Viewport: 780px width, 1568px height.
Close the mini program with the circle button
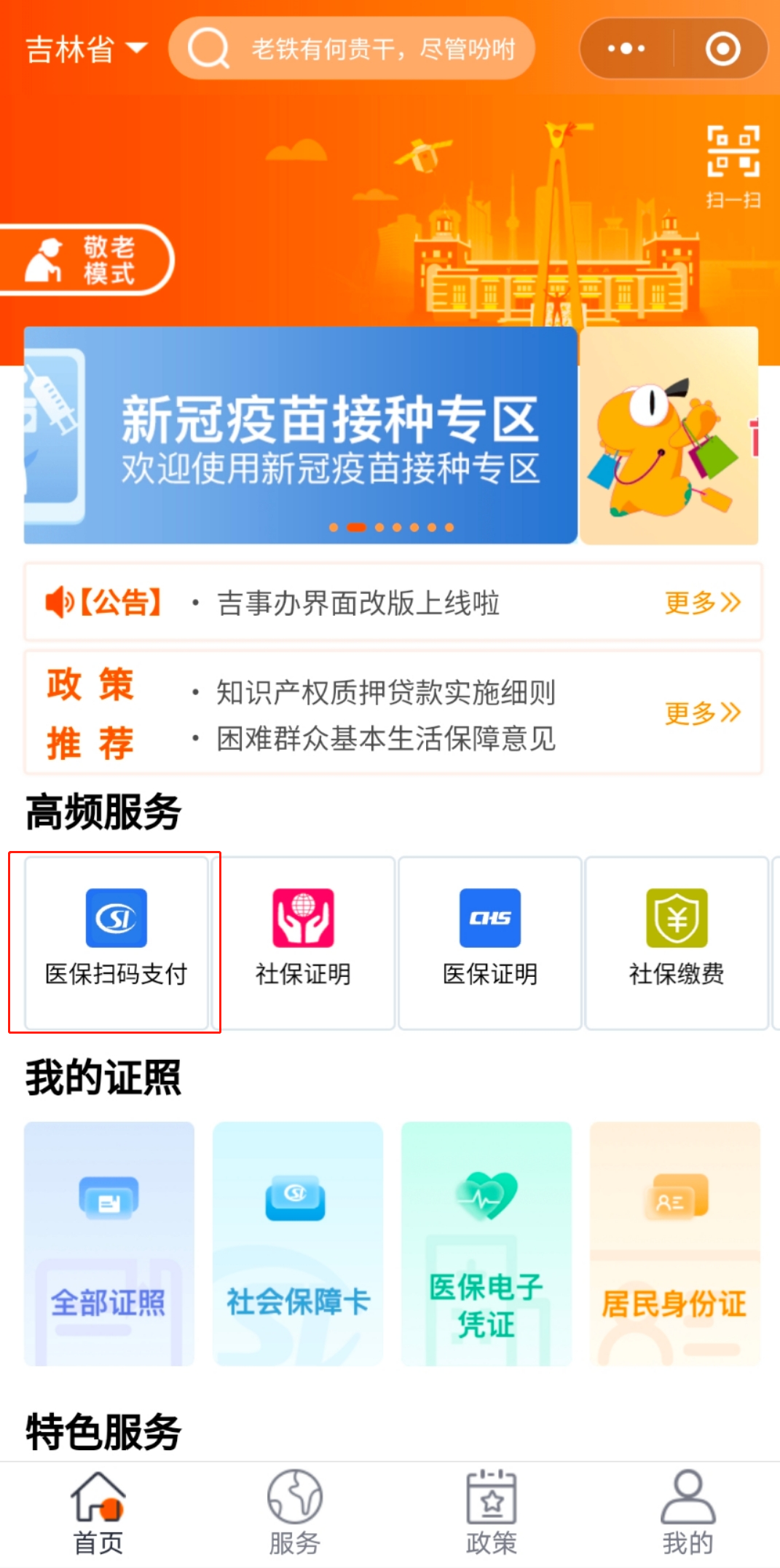(722, 50)
